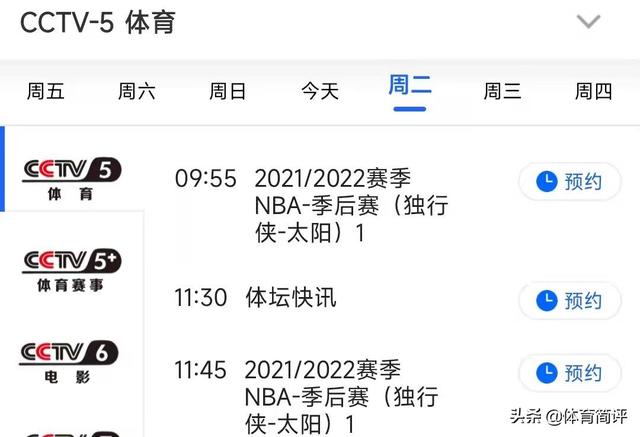The width and height of the screenshot is (640, 437).
Task: Select the CCTV6 电影 channel
Action: [72, 360]
